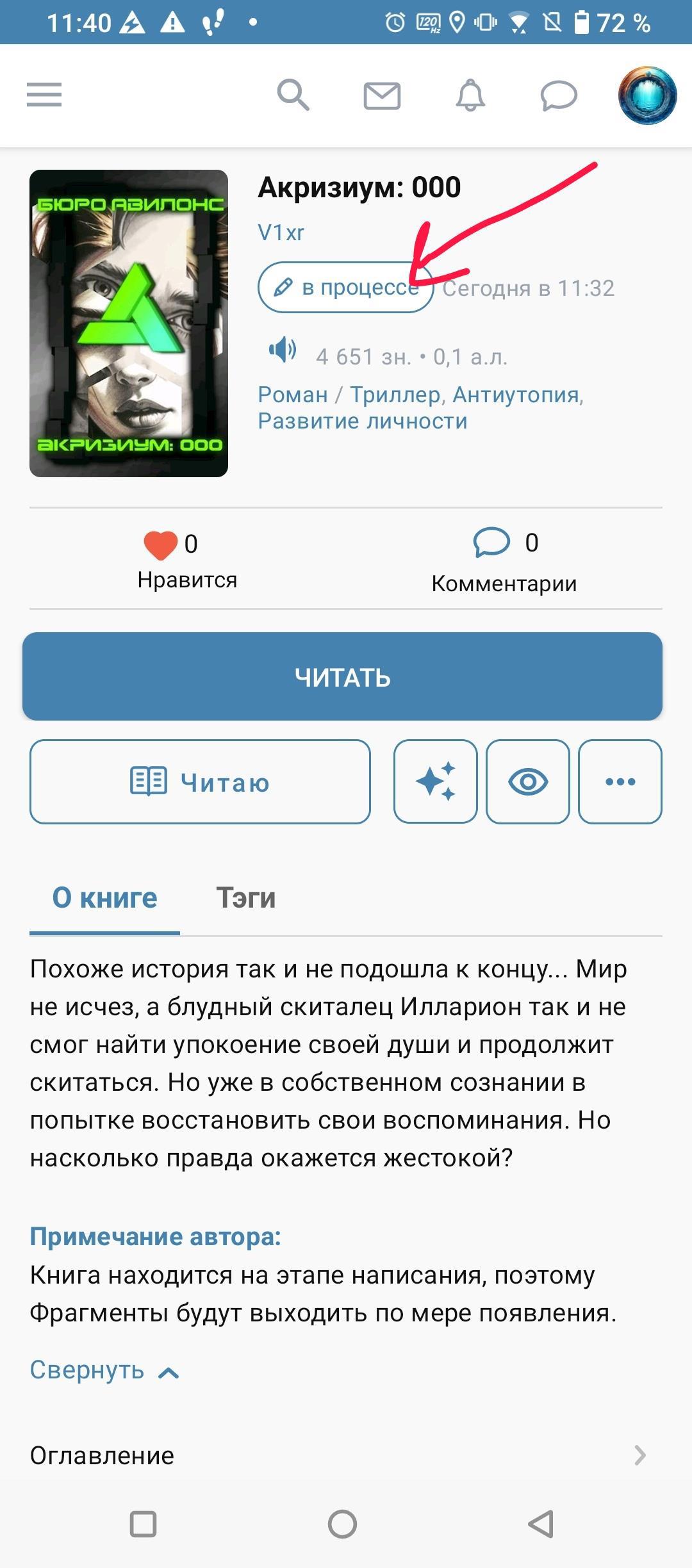Open the hamburger drawer menu
The image size is (692, 1568).
pyautogui.click(x=44, y=95)
